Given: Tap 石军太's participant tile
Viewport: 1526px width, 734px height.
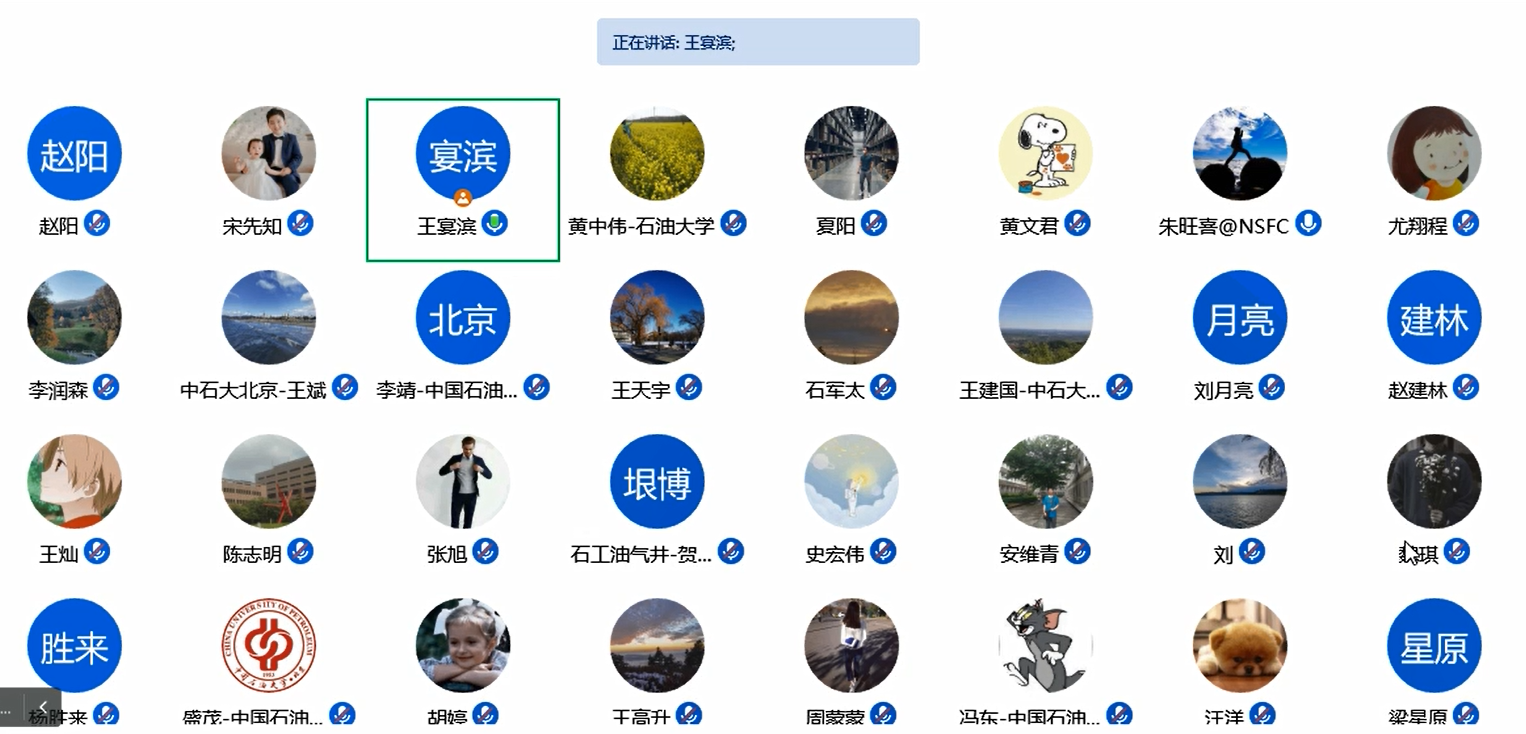Looking at the screenshot, I should (851, 318).
